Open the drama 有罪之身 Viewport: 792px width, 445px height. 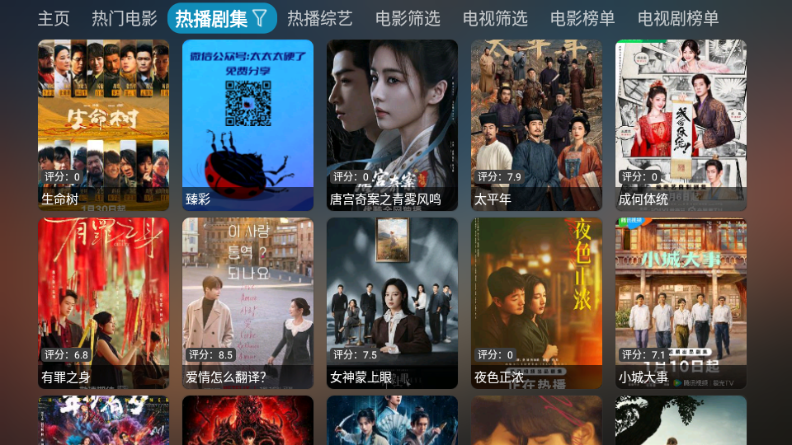click(103, 302)
